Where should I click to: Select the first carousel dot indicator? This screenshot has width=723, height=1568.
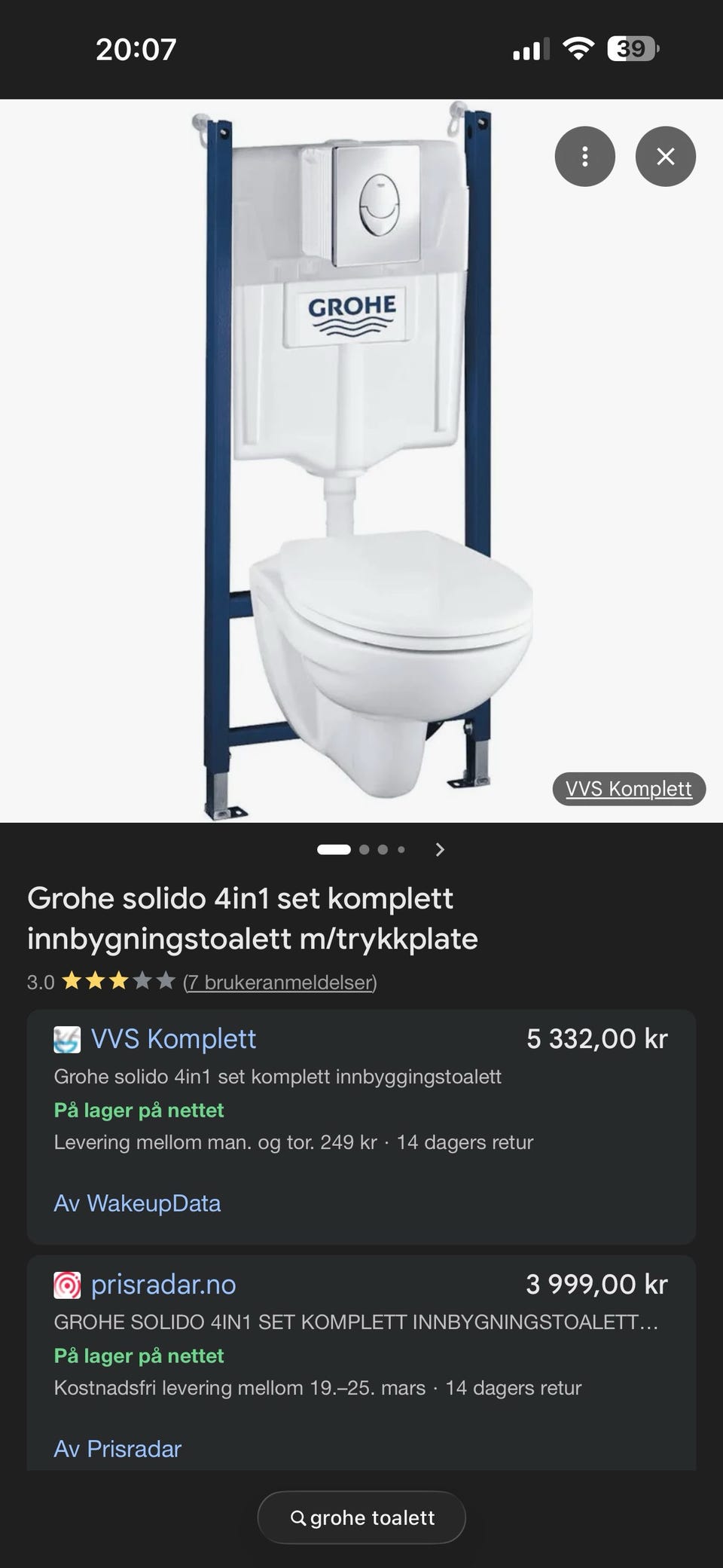click(334, 849)
